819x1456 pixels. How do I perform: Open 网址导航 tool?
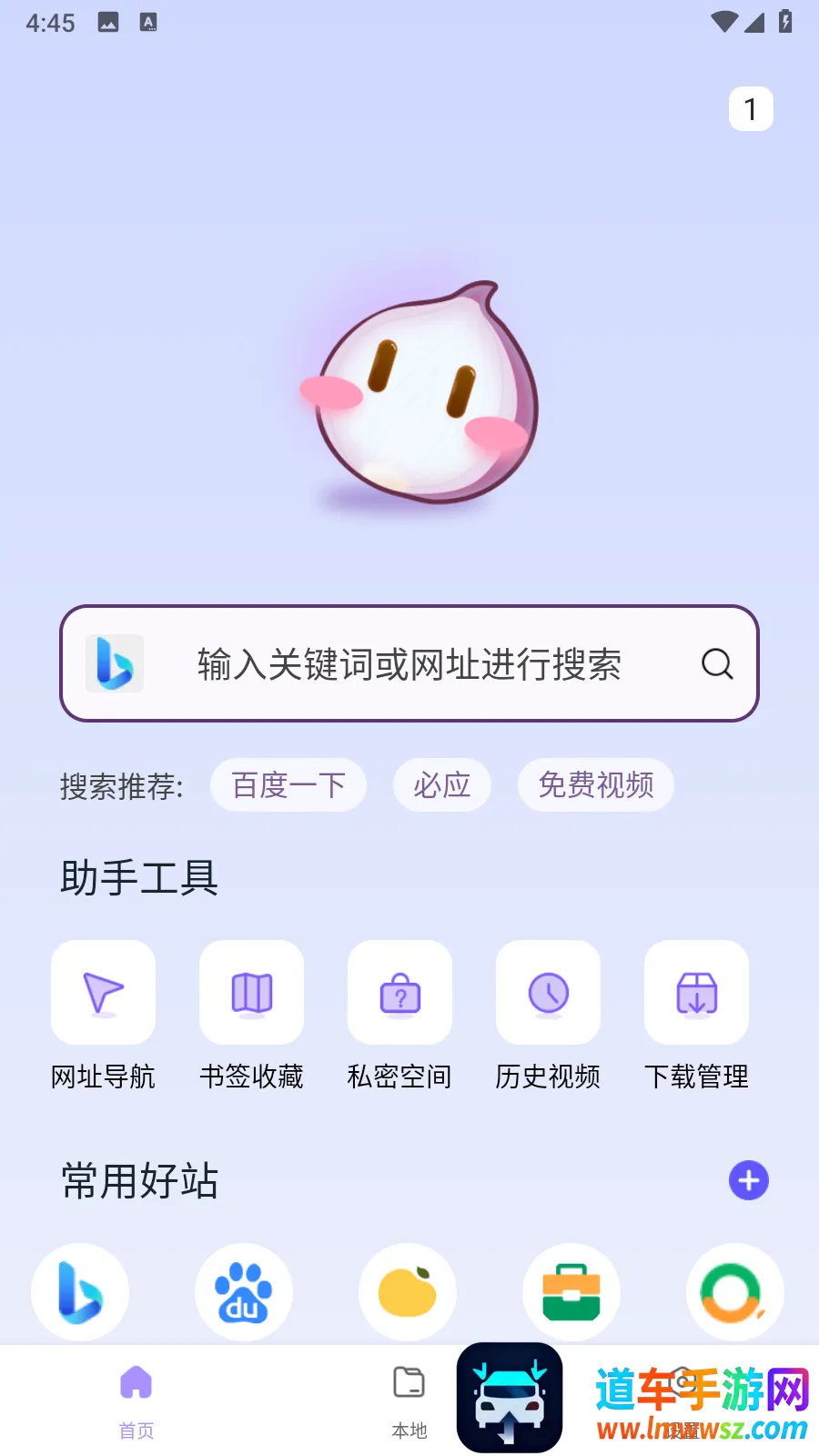(104, 993)
